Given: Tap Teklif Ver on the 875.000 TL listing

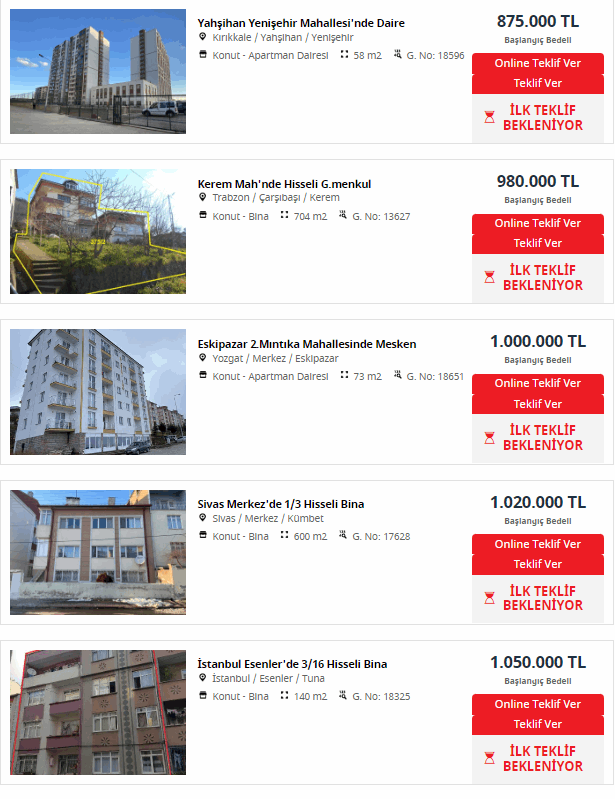Looking at the screenshot, I should pos(537,83).
